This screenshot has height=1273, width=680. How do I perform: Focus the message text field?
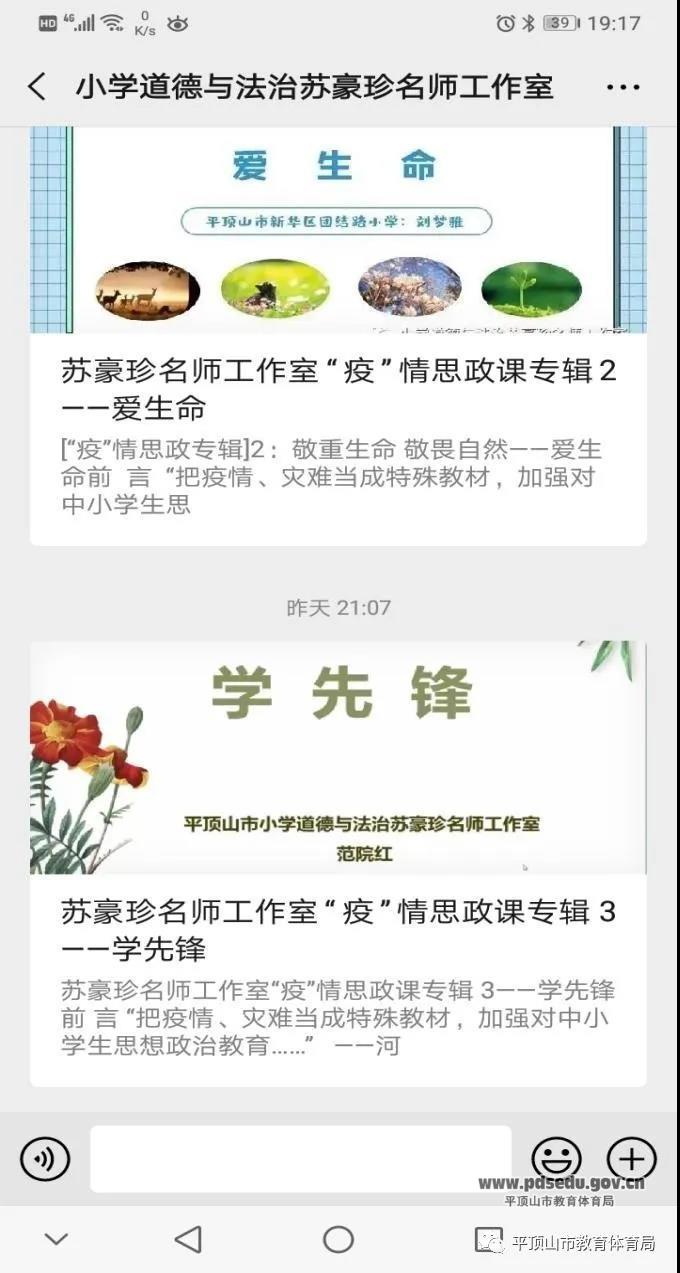(x=300, y=1159)
